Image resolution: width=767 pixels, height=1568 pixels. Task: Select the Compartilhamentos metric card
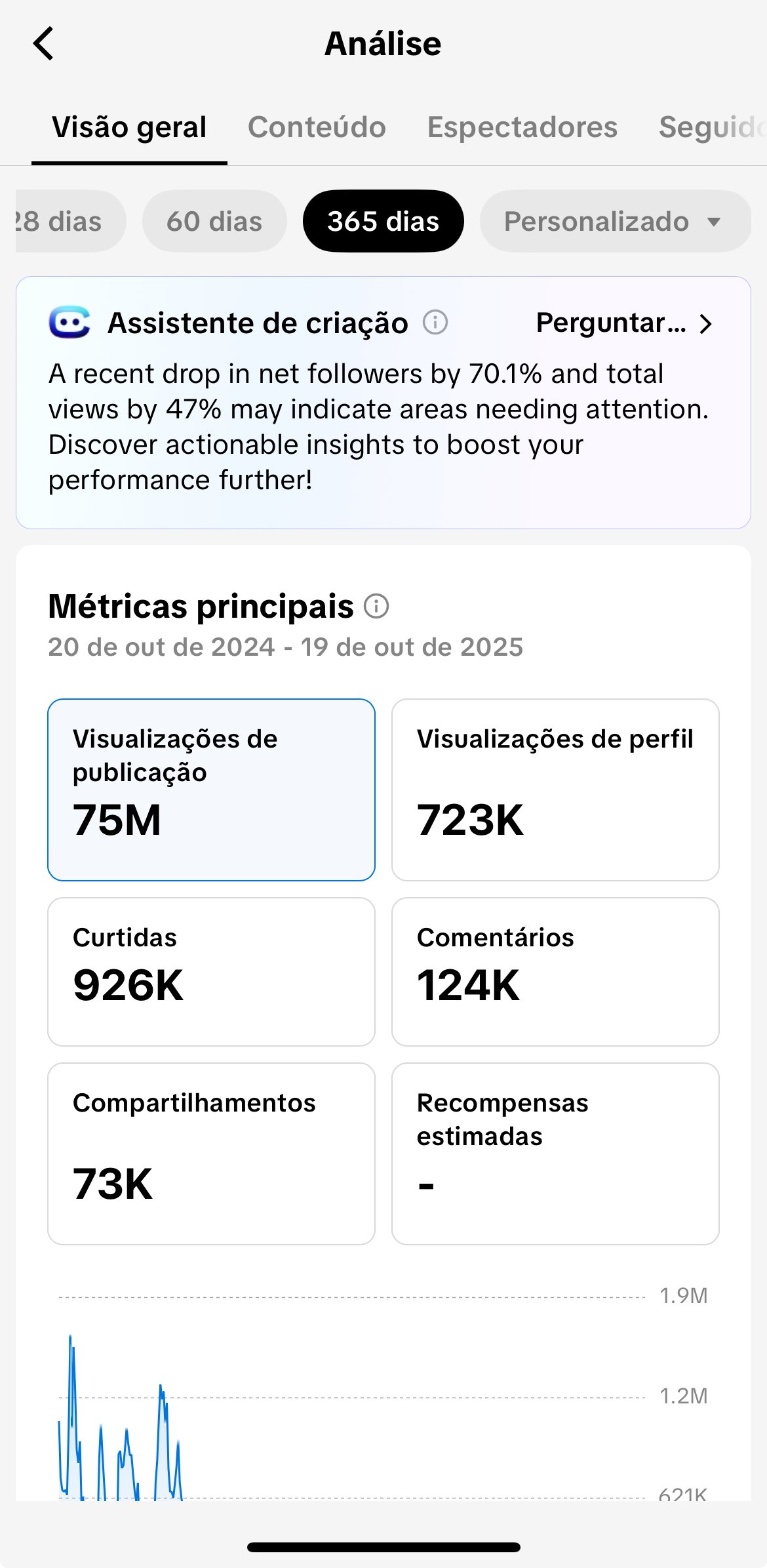point(211,1153)
